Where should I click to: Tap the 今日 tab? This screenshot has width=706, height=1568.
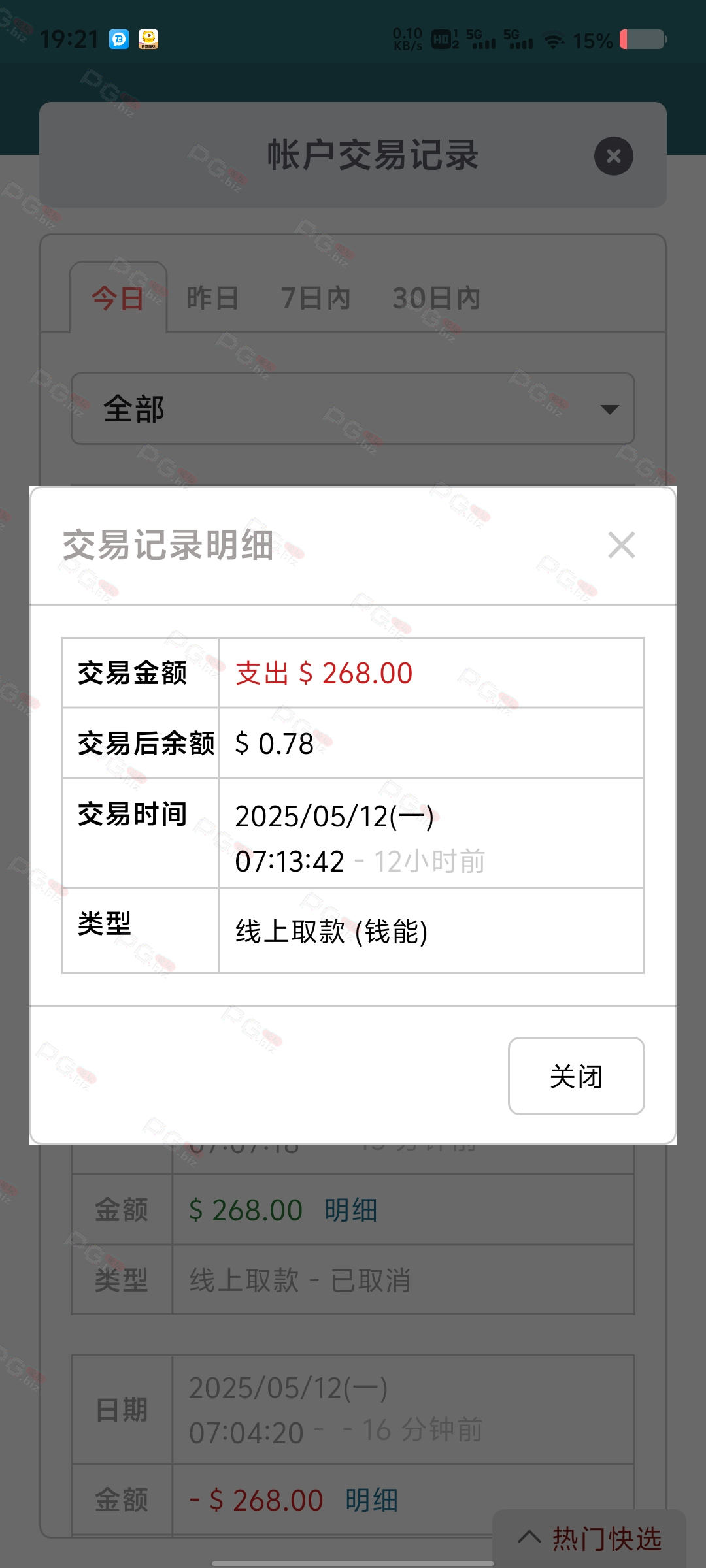tap(118, 298)
